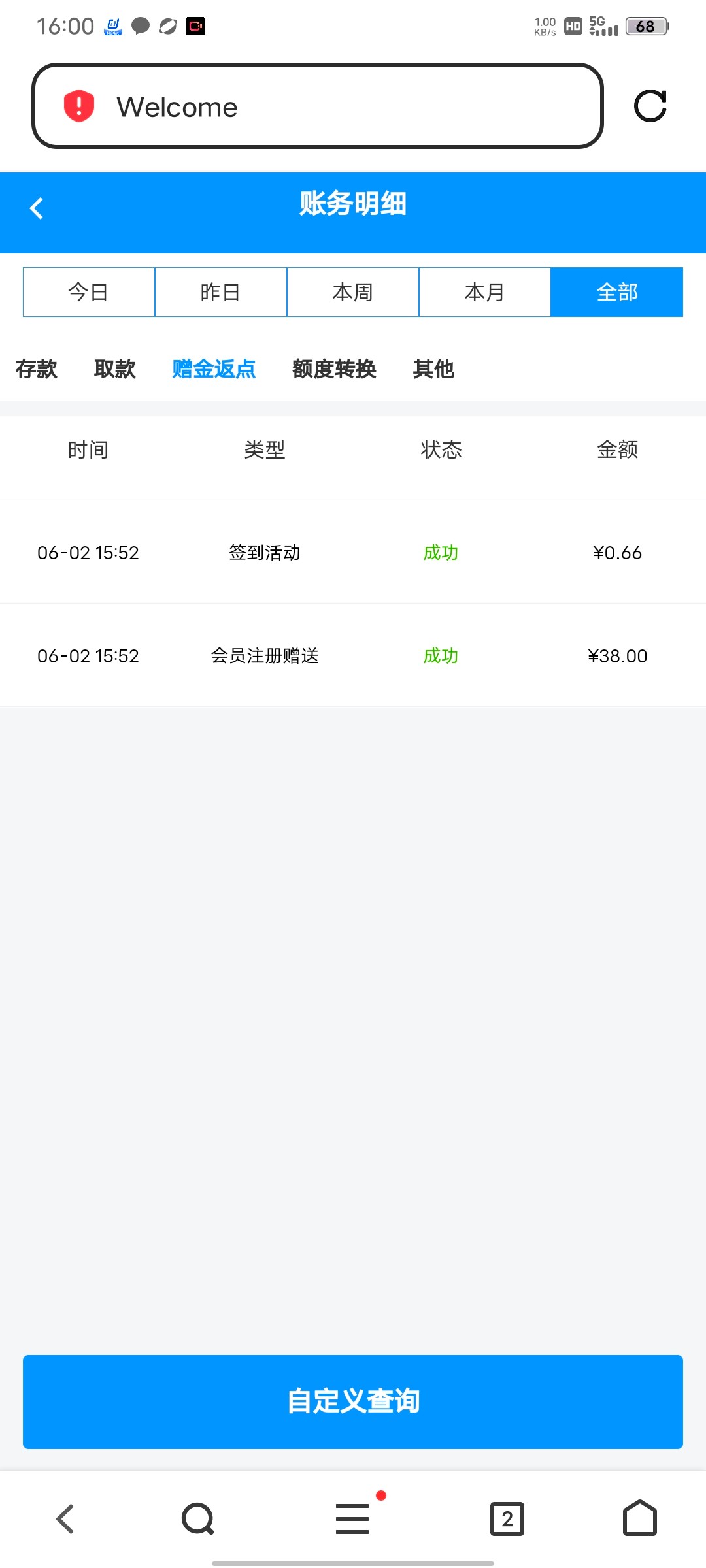Image resolution: width=706 pixels, height=1568 pixels.
Task: Select the 全部 date filter
Action: [x=616, y=292]
